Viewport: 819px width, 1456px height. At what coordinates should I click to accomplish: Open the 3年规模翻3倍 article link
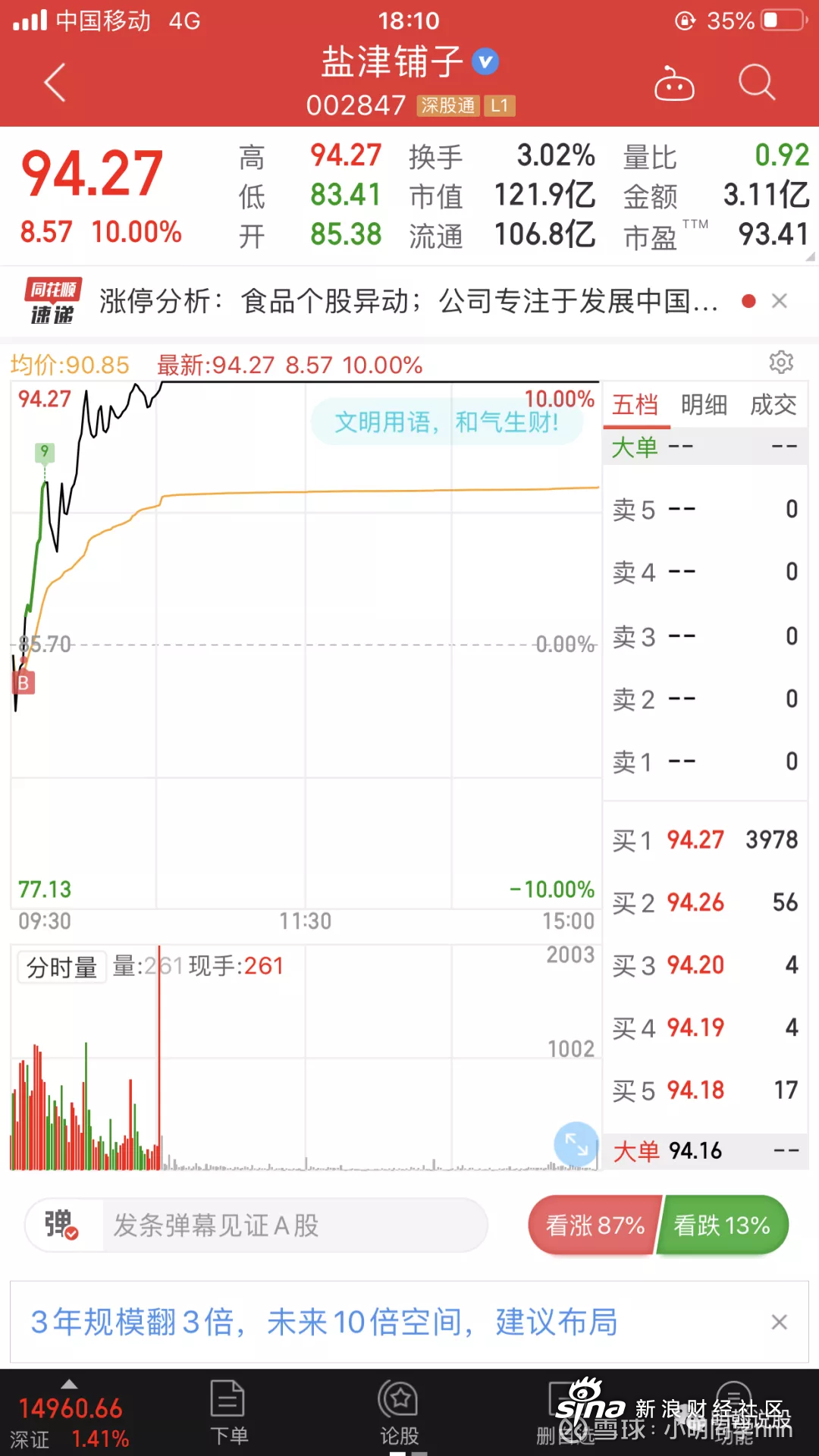pyautogui.click(x=324, y=1323)
